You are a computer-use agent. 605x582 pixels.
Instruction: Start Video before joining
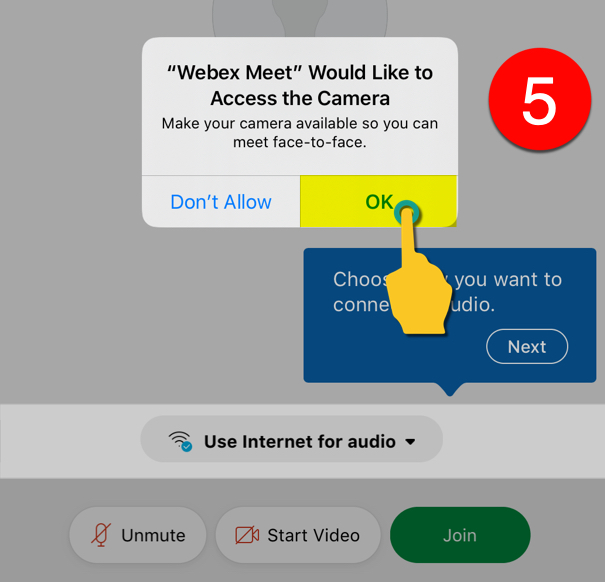[298, 535]
